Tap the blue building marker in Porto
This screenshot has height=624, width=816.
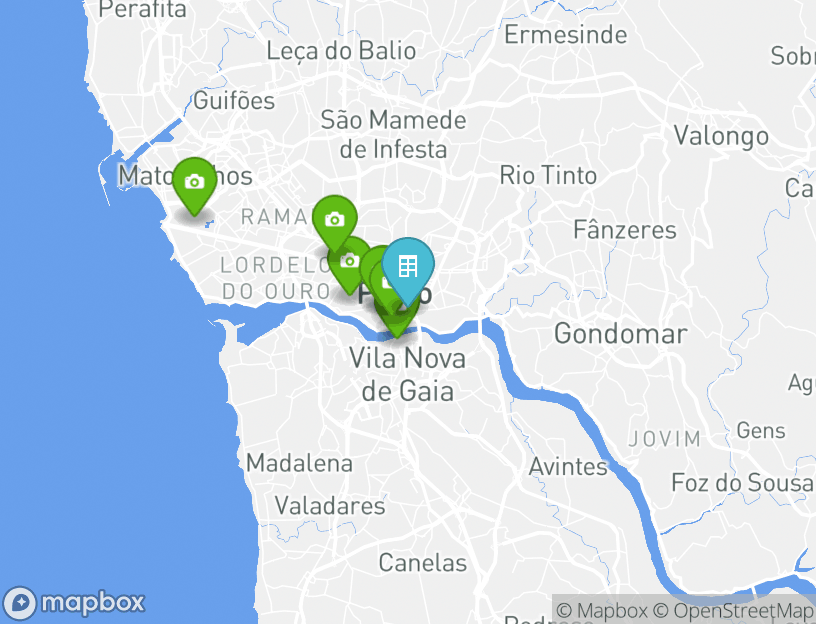pyautogui.click(x=407, y=266)
